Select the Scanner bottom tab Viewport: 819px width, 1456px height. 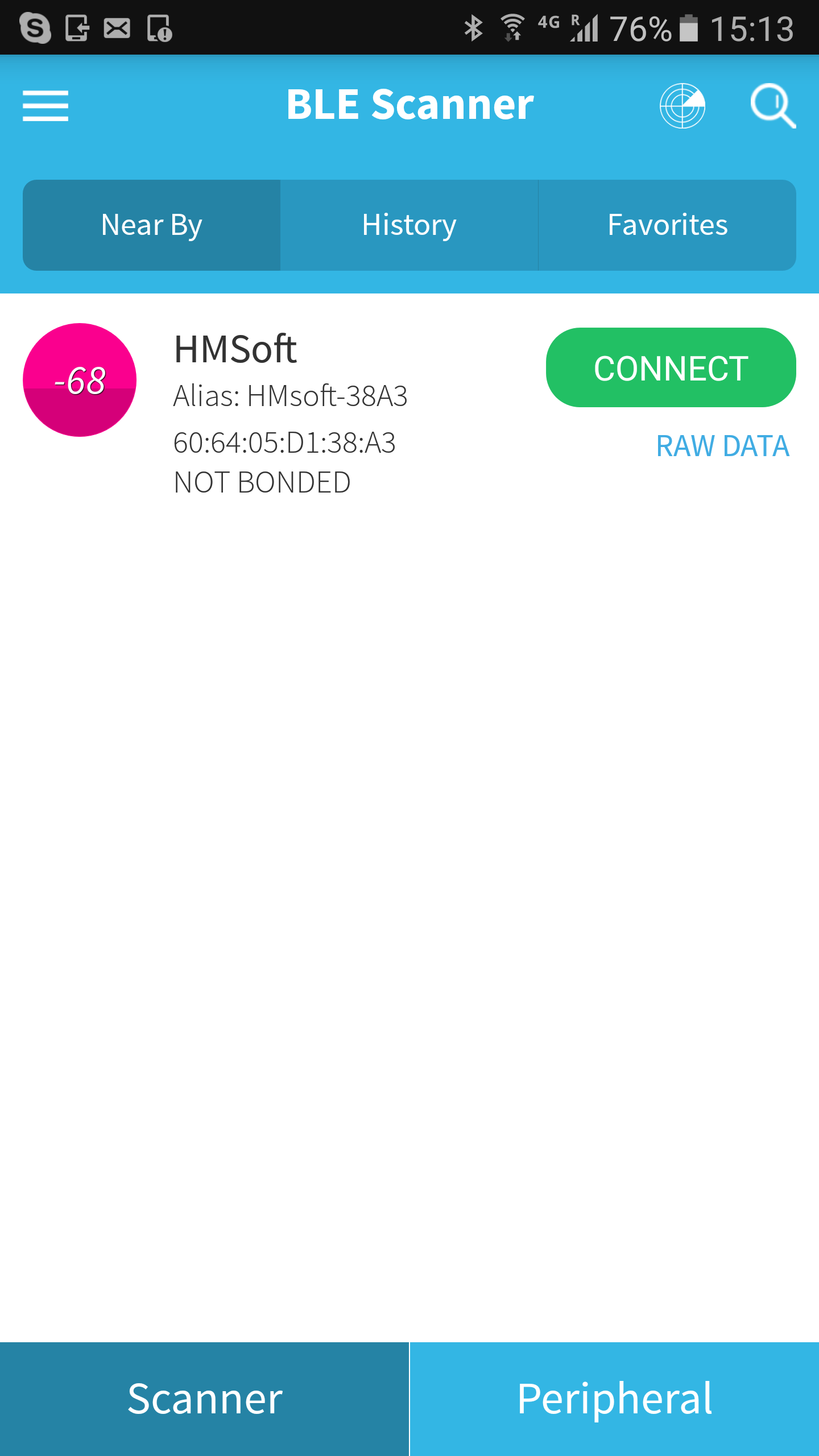click(x=204, y=1399)
